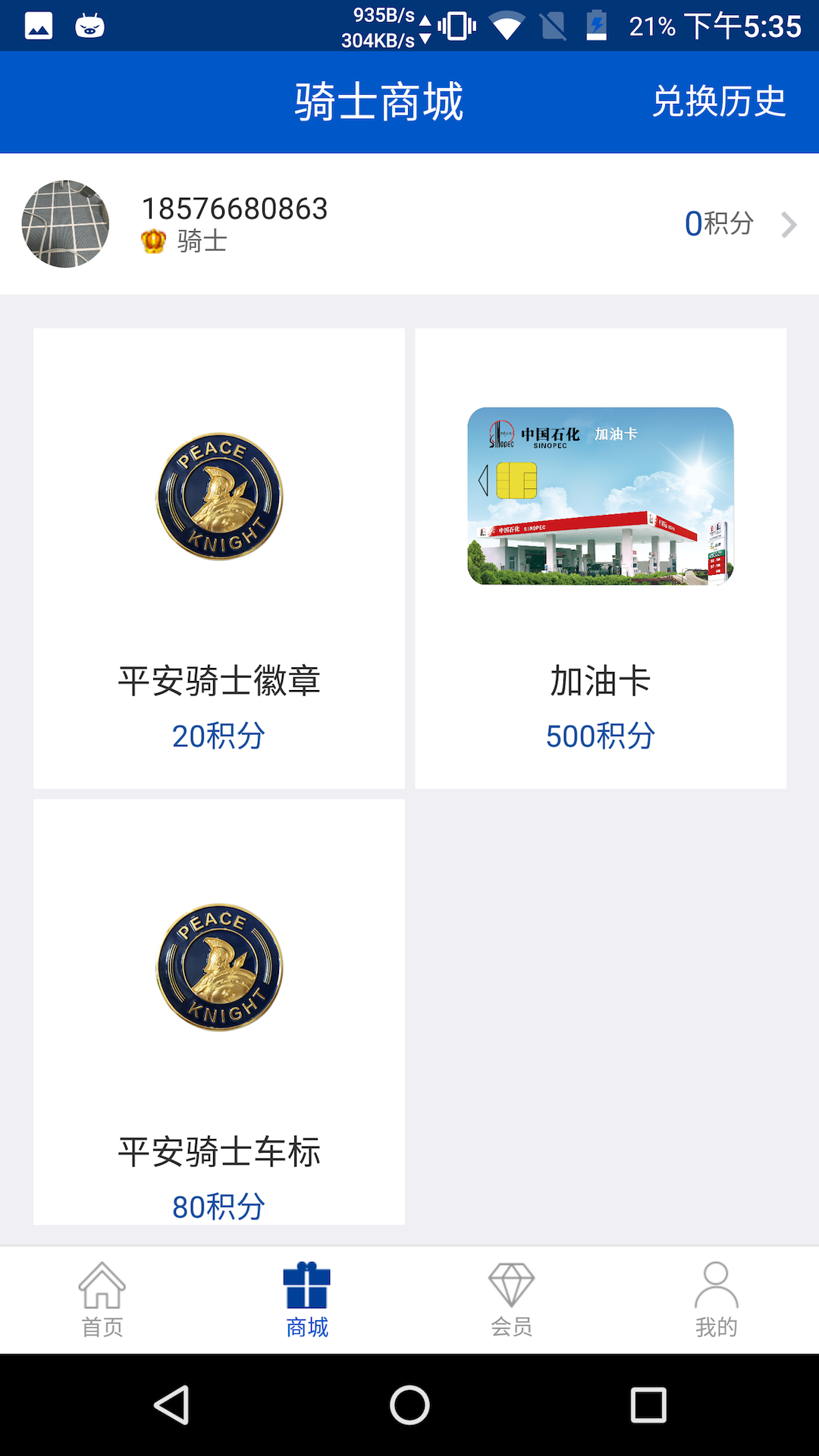Go back using the system back button
Screen dimensions: 819x1456
click(172, 1405)
